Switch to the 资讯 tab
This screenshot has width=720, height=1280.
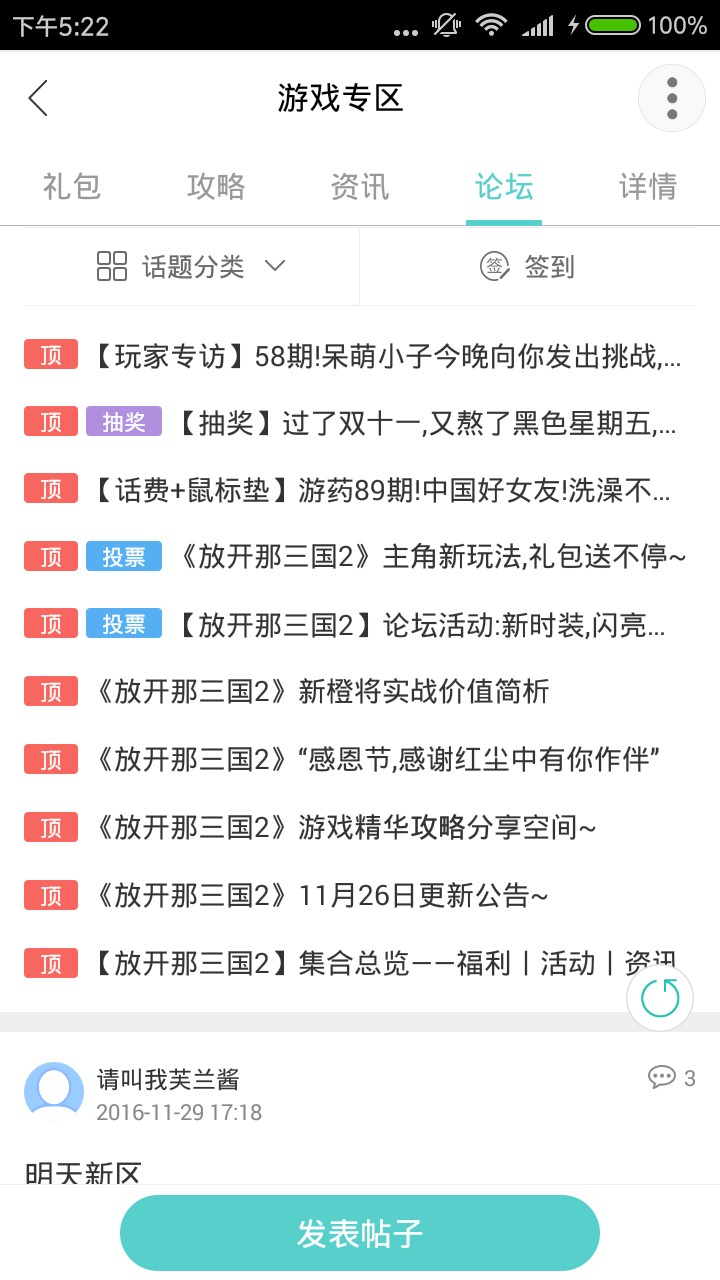click(x=360, y=187)
